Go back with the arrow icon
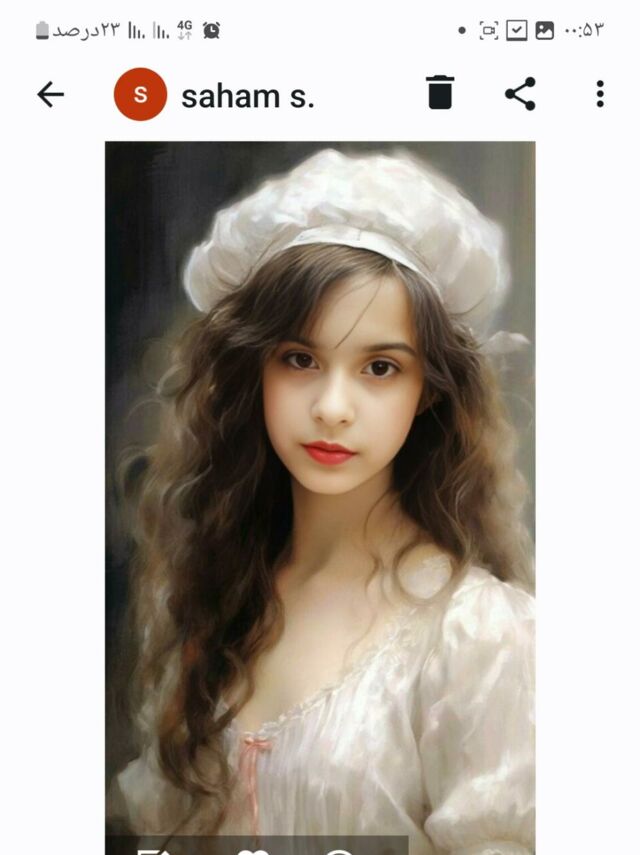 [50, 94]
